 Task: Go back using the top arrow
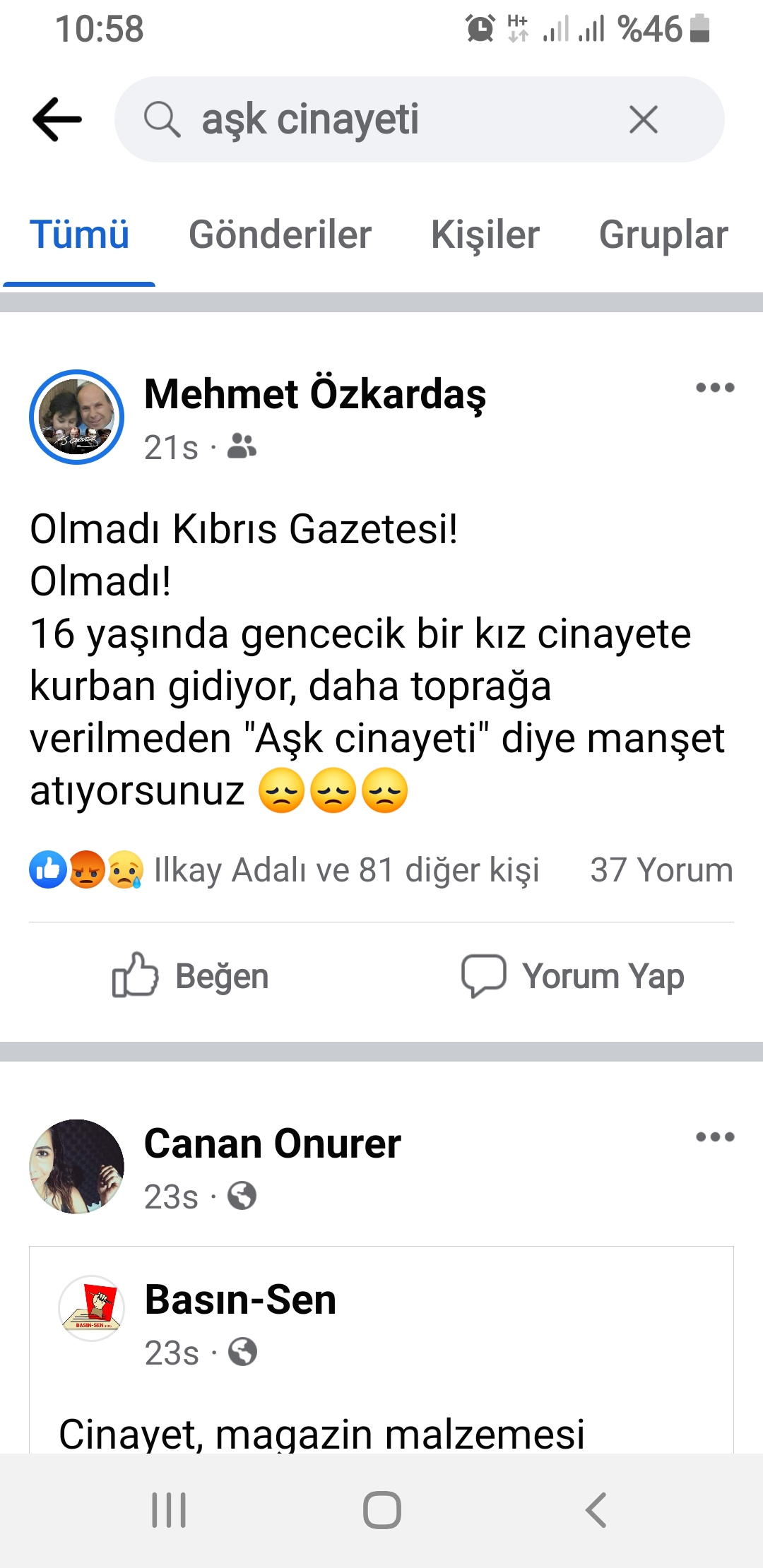coord(57,119)
